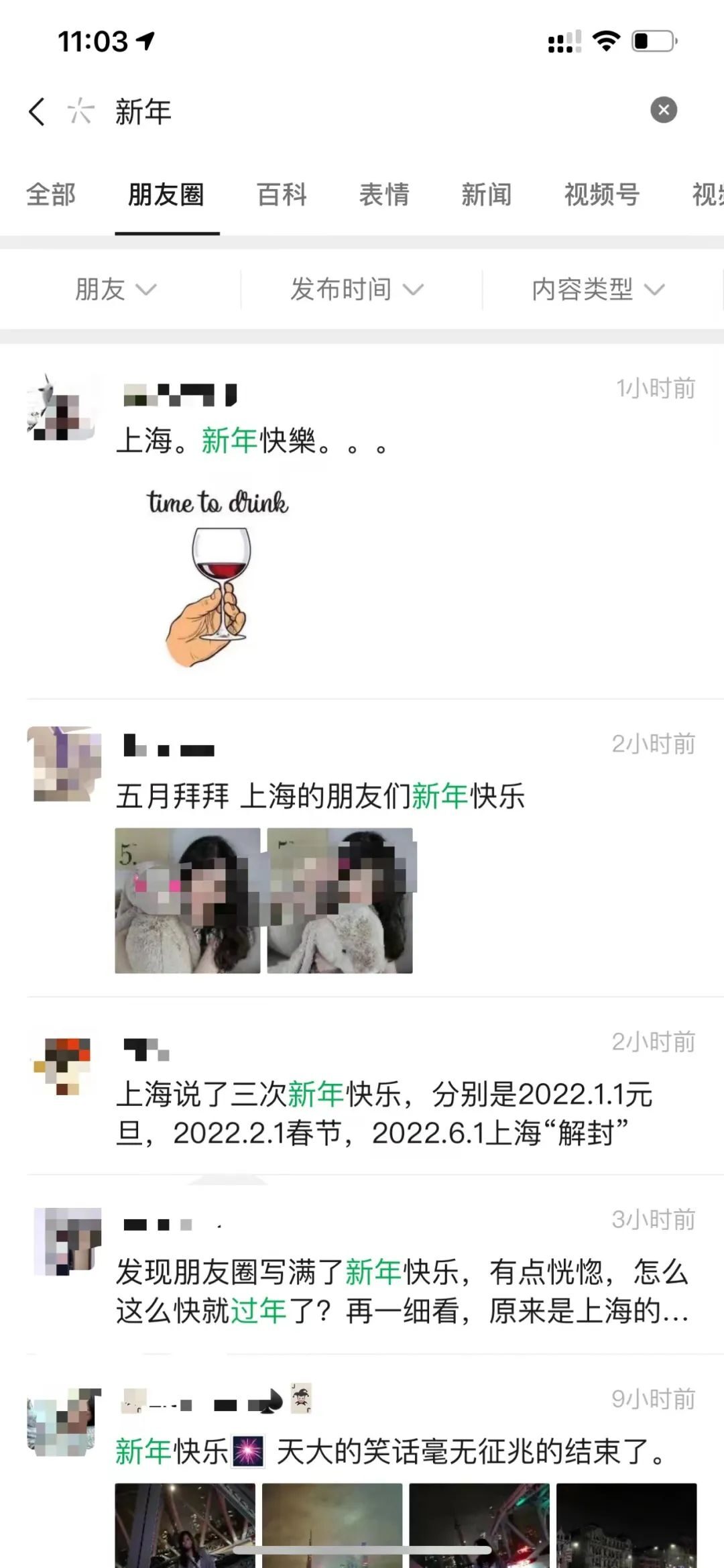The image size is (724, 1568).
Task: Select the 百科 tab
Action: (282, 194)
